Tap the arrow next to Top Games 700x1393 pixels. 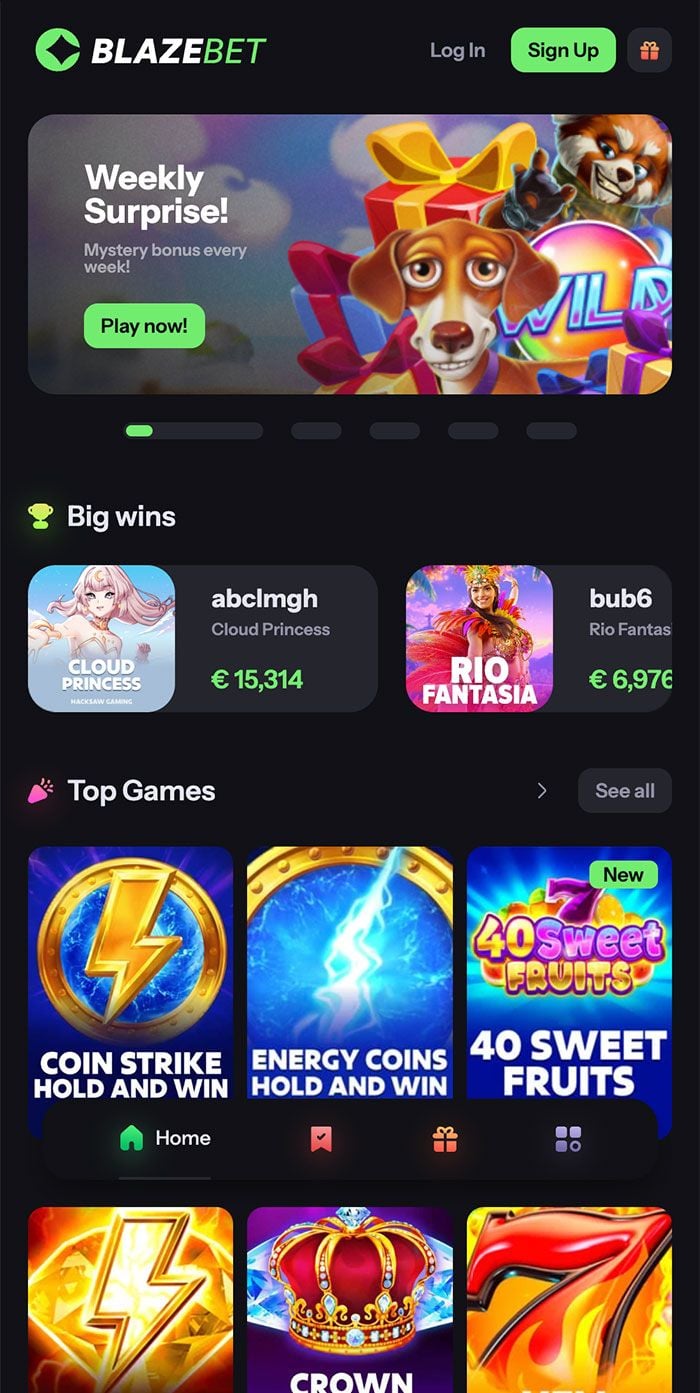(542, 791)
